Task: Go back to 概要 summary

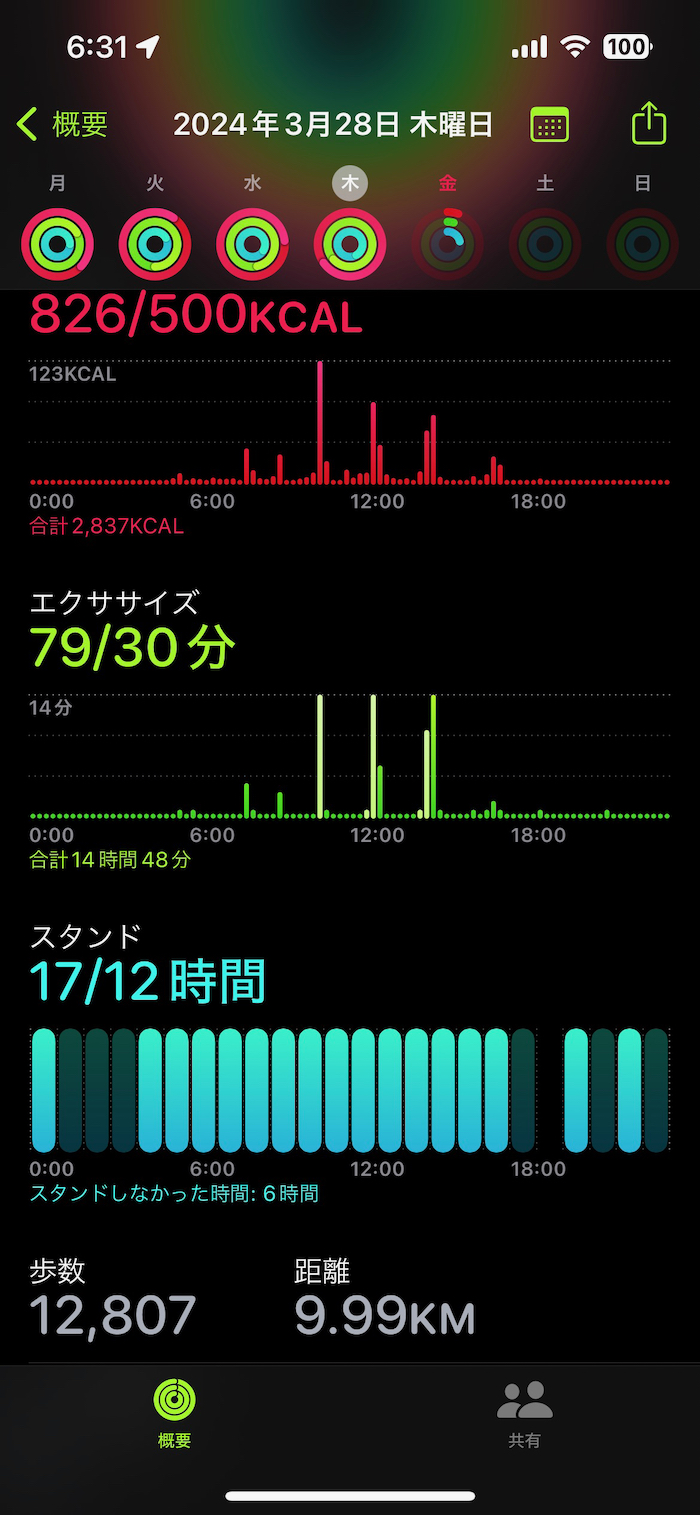Action: point(62,125)
